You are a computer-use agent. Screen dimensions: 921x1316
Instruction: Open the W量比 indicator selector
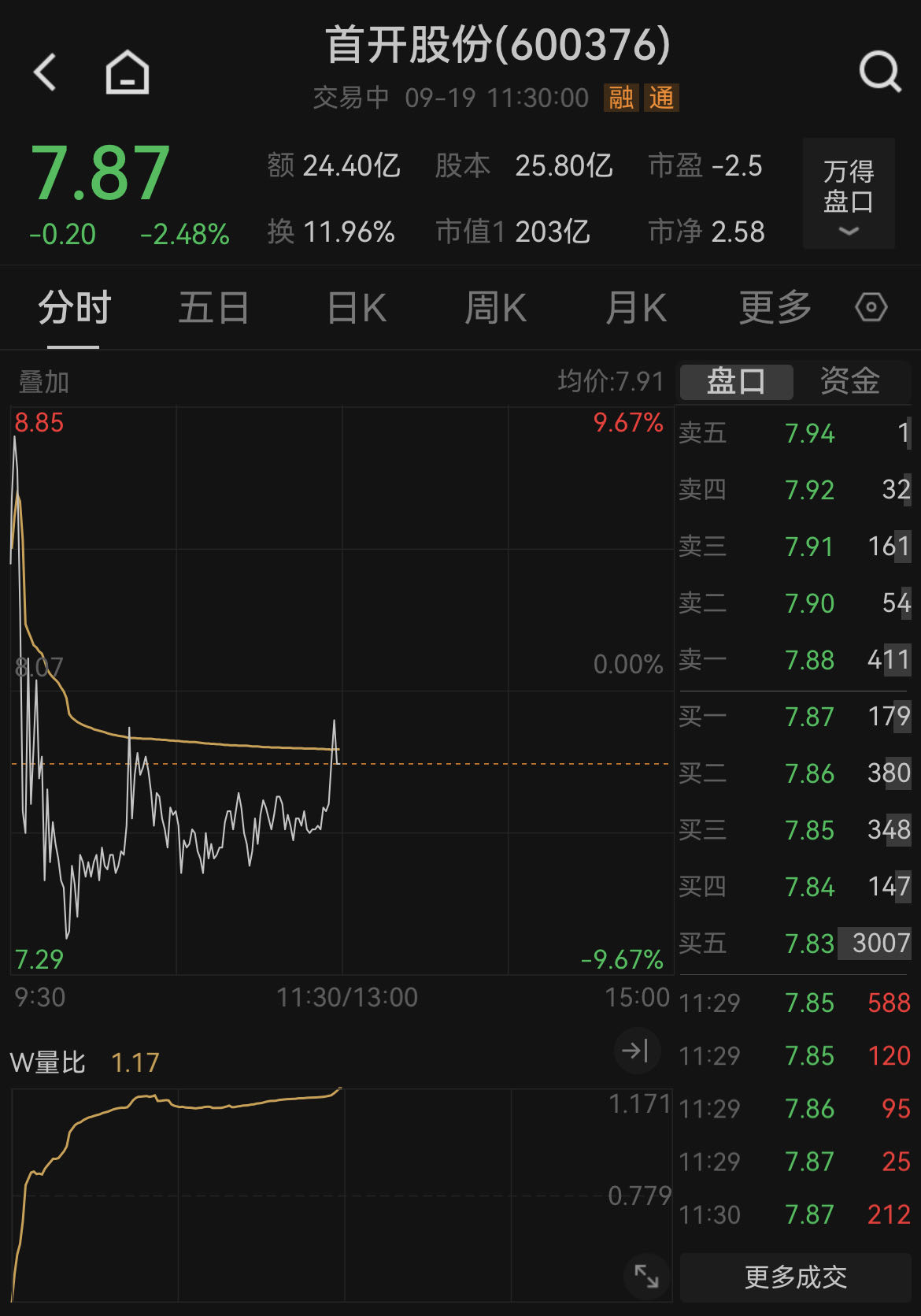click(x=47, y=1062)
